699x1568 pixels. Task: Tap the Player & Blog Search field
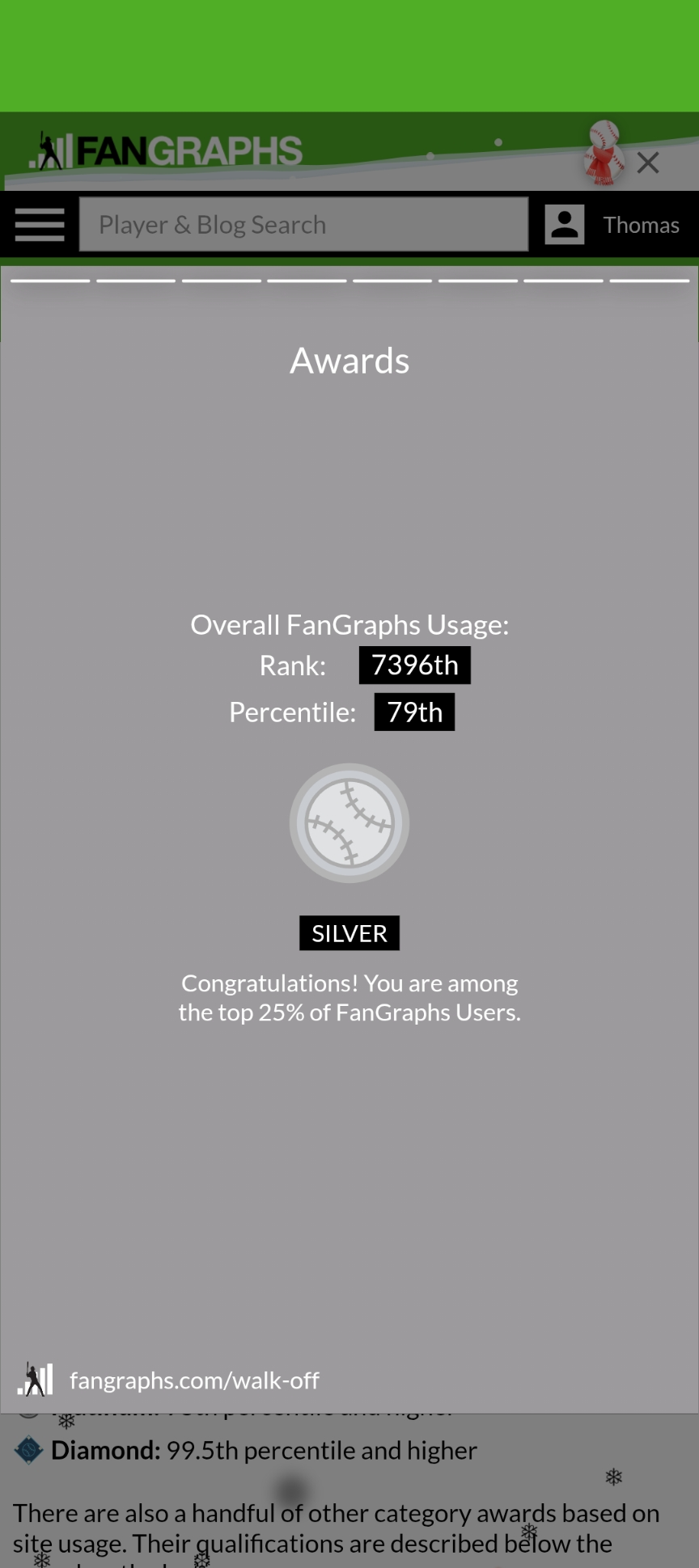click(303, 225)
